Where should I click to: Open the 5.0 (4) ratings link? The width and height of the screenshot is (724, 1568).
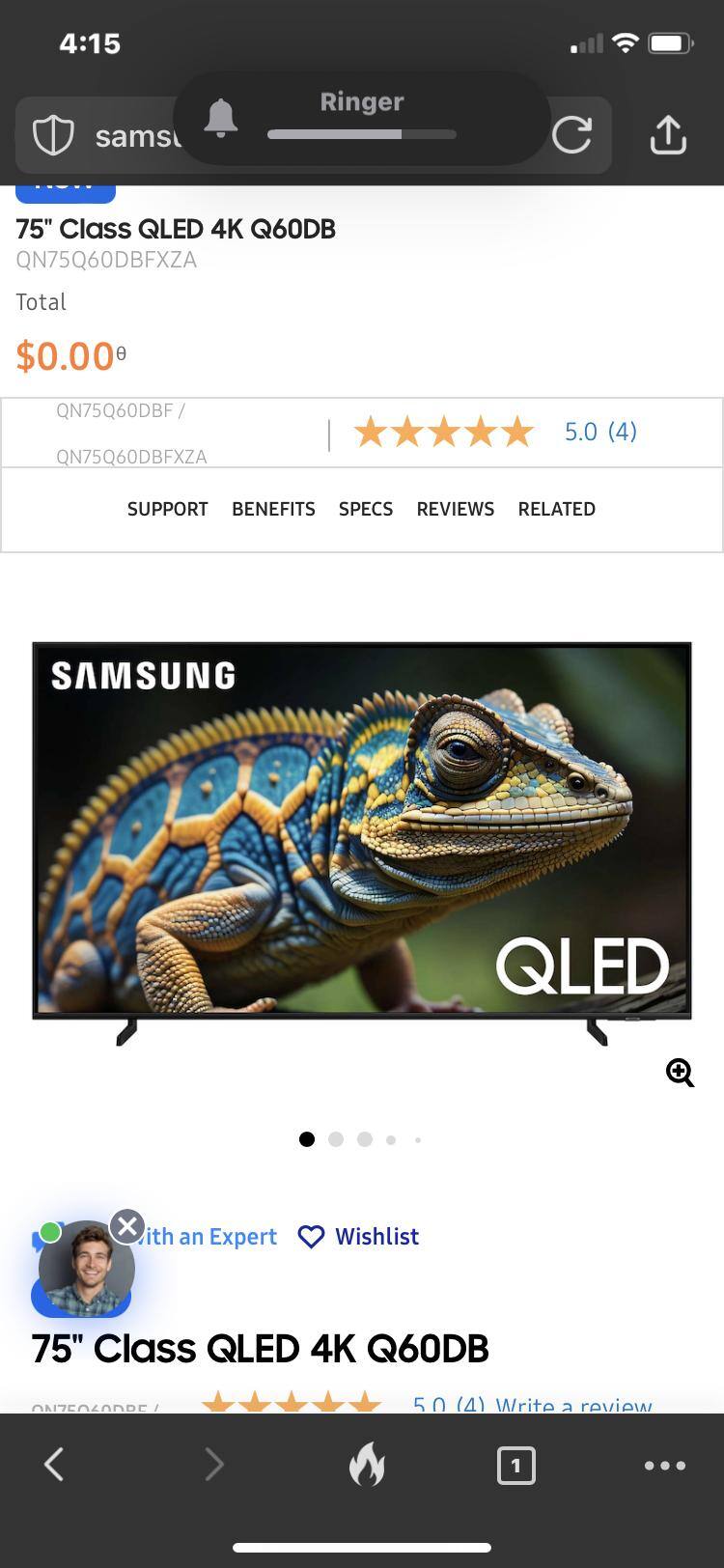[599, 432]
